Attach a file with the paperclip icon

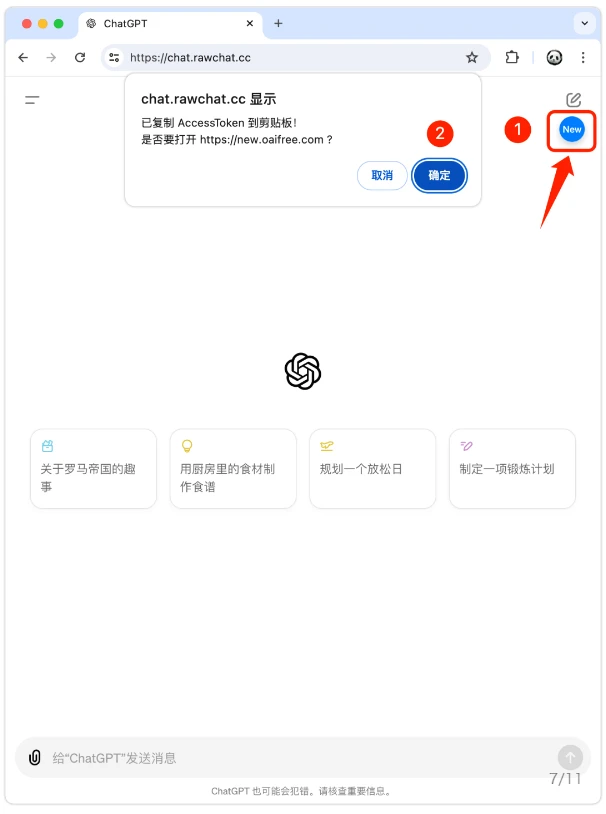[x=35, y=758]
